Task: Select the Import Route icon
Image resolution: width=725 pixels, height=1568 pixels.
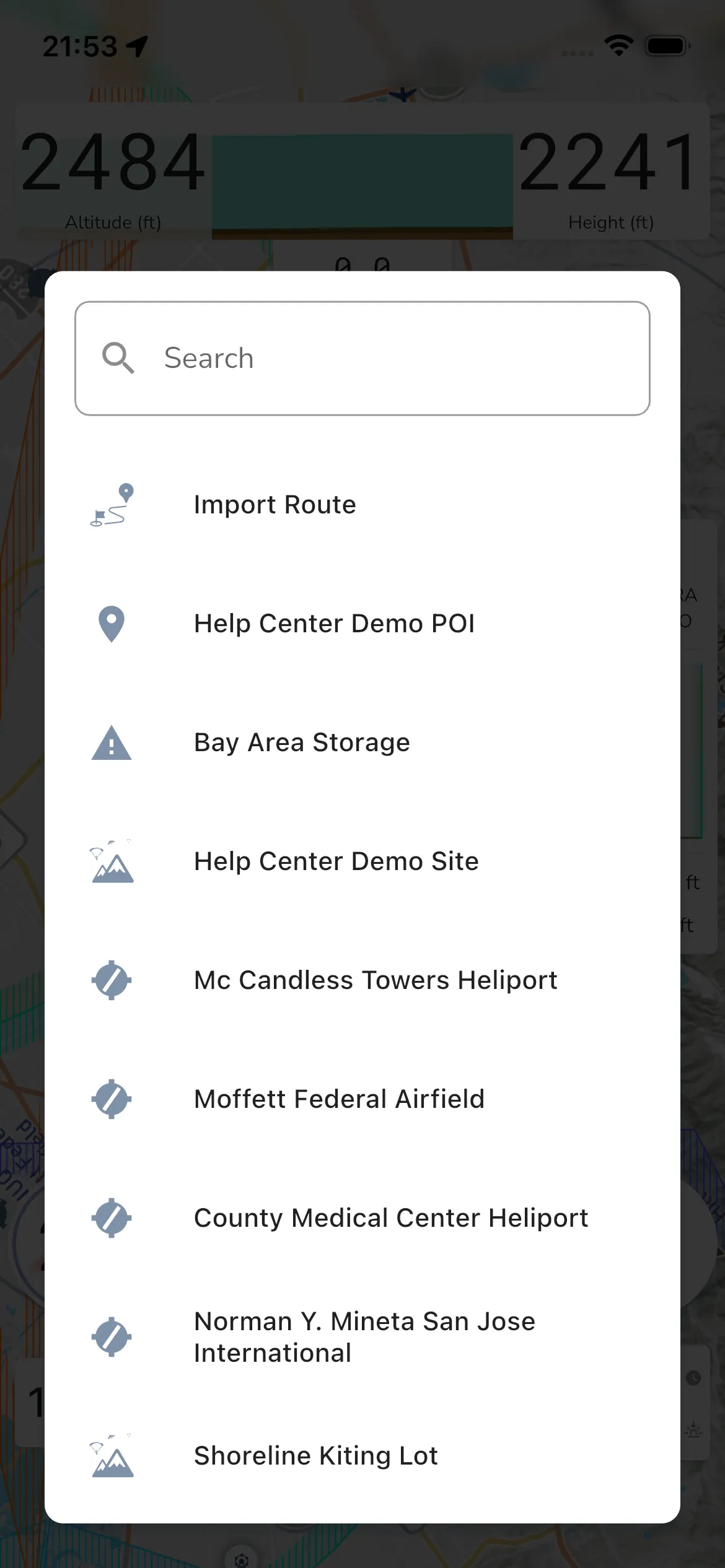Action: [112, 505]
